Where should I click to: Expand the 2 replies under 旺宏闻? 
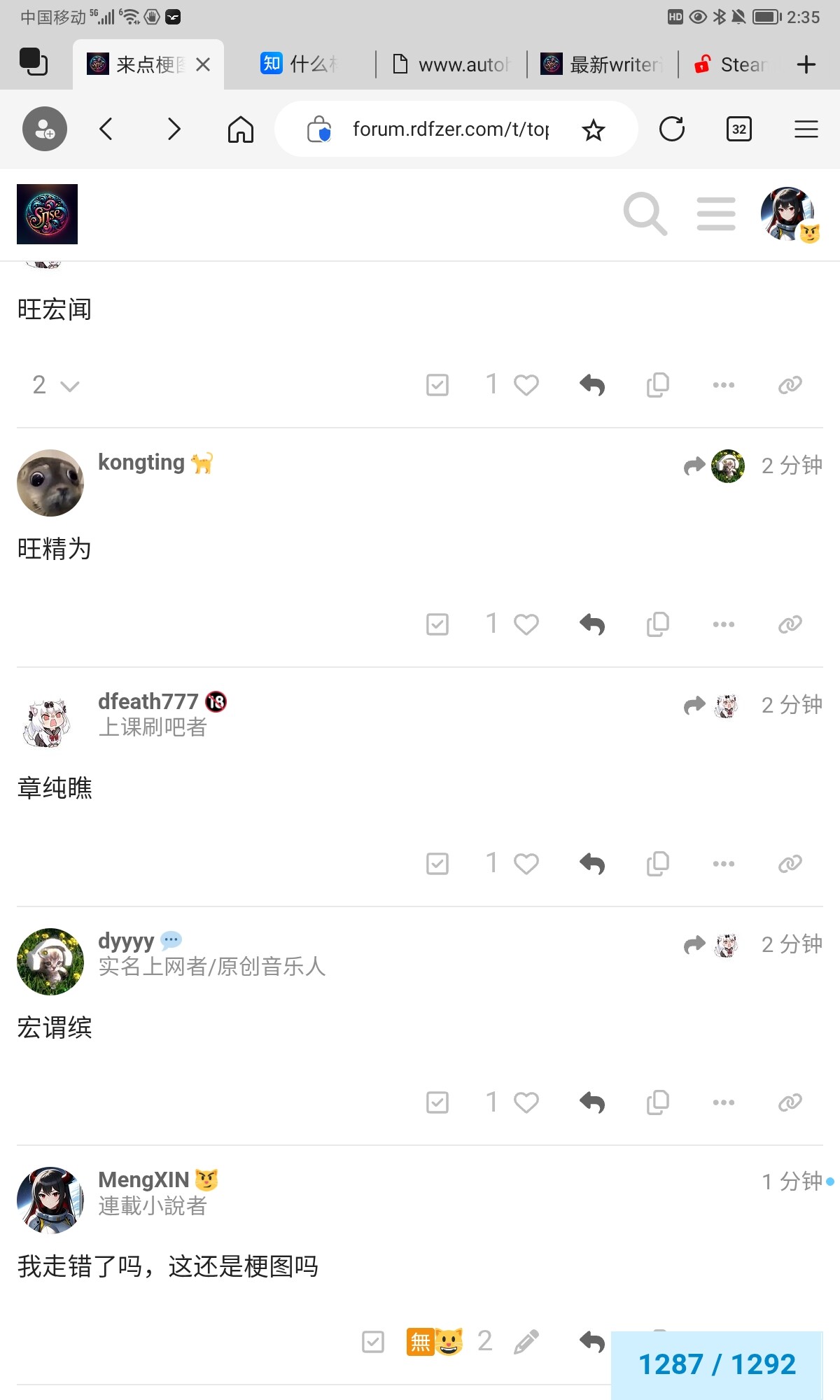pyautogui.click(x=55, y=385)
